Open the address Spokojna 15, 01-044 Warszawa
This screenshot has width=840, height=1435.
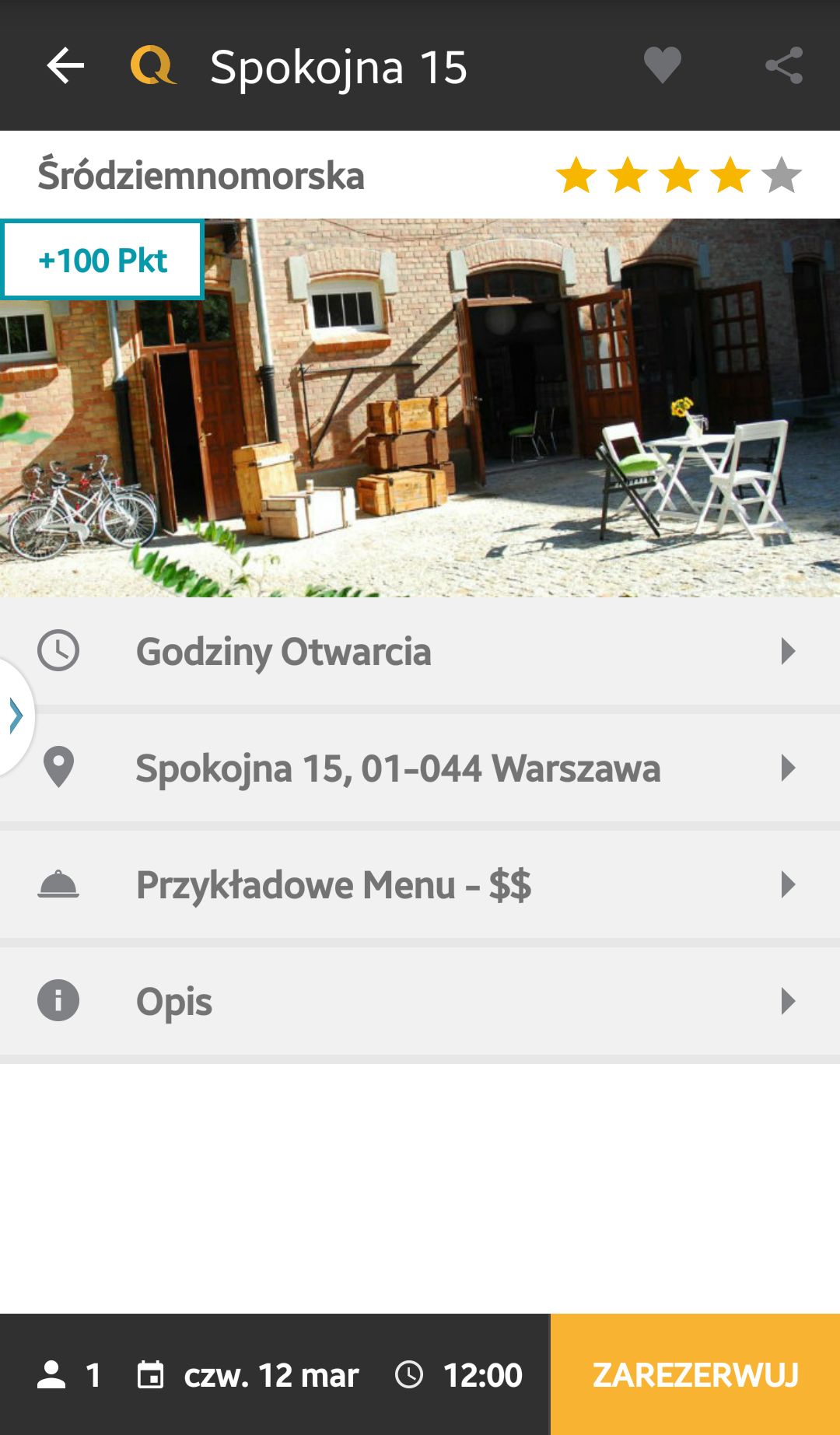(398, 768)
